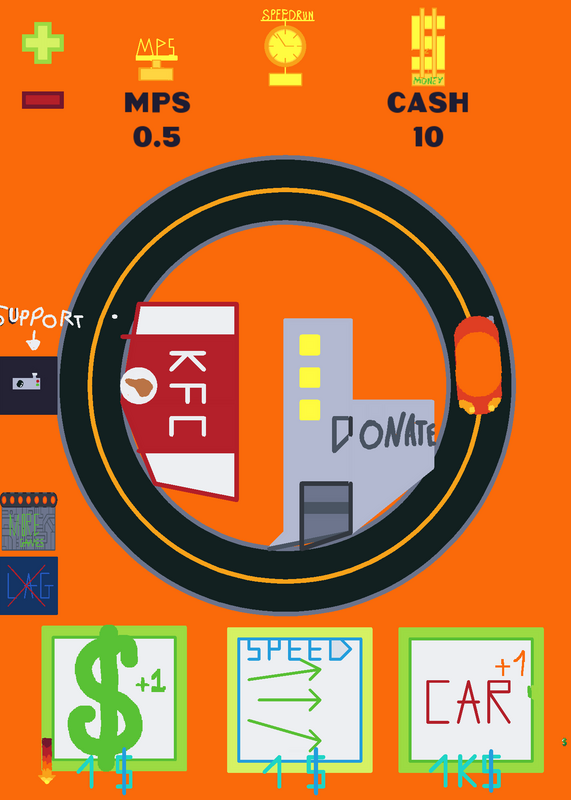Open the Speedrun clock icon
Image resolution: width=571 pixels, height=800 pixels.
coord(287,47)
